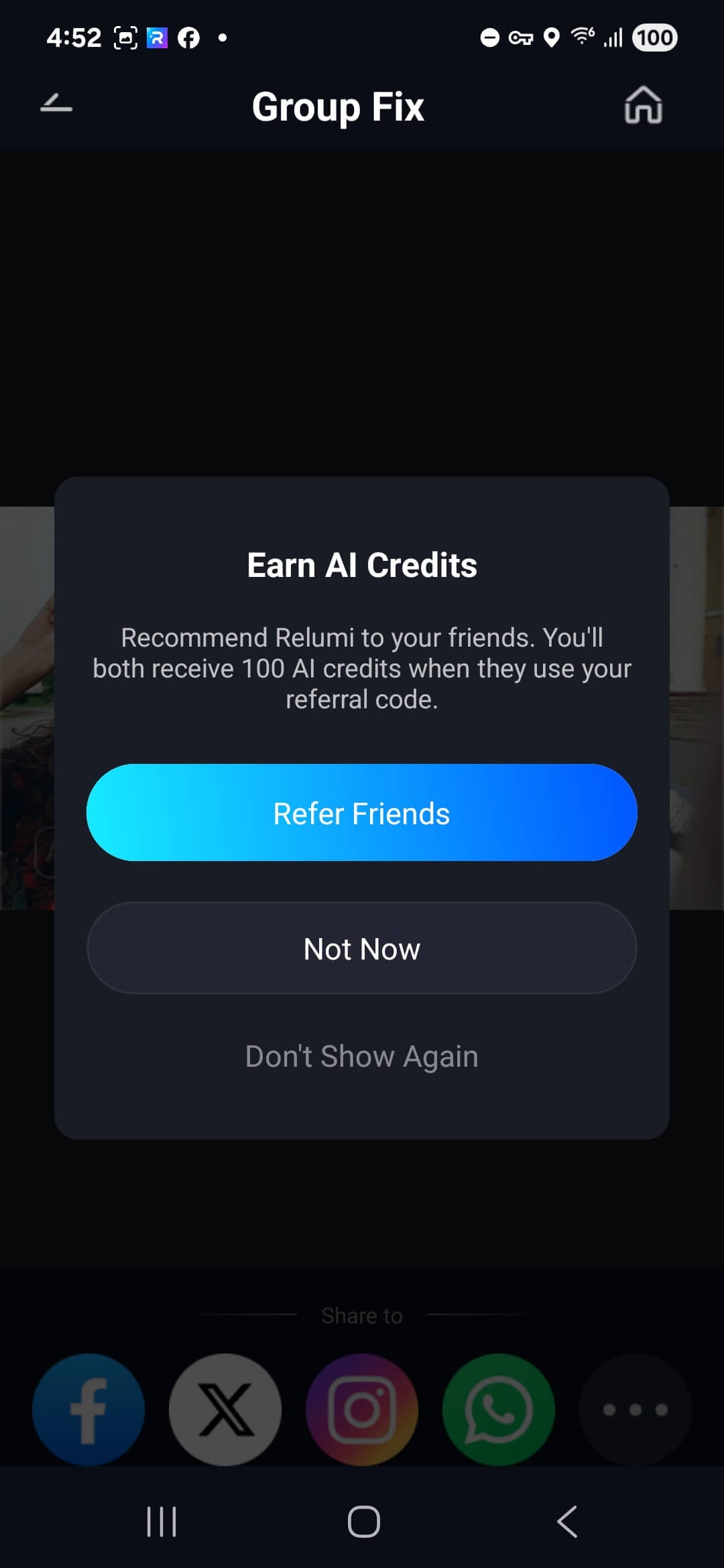Go back using the top-left arrow

(56, 105)
